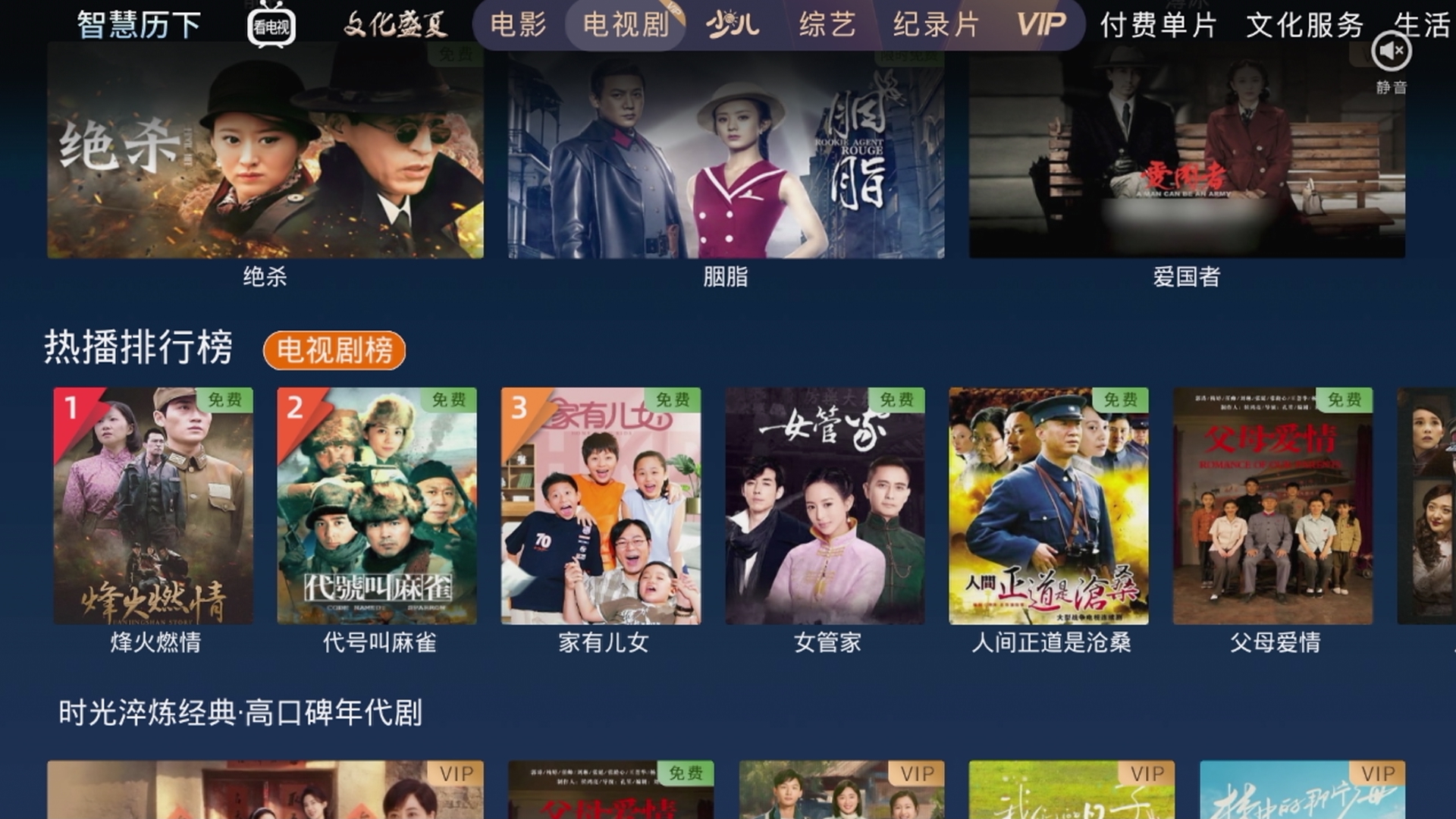Open top-ranked drama 烽火燃情

coord(153,506)
